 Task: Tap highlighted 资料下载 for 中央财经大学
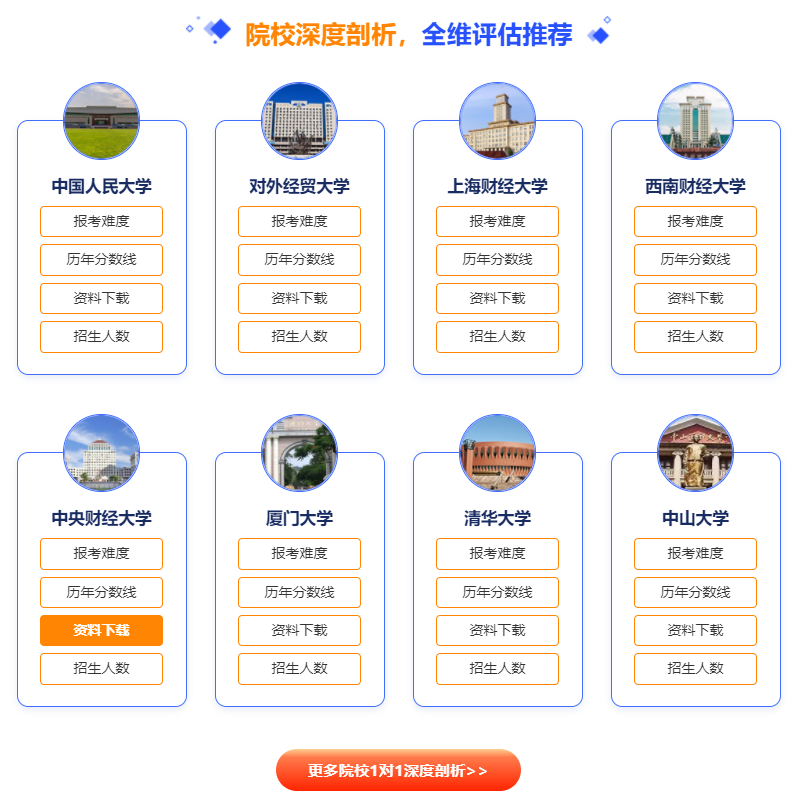pos(101,630)
